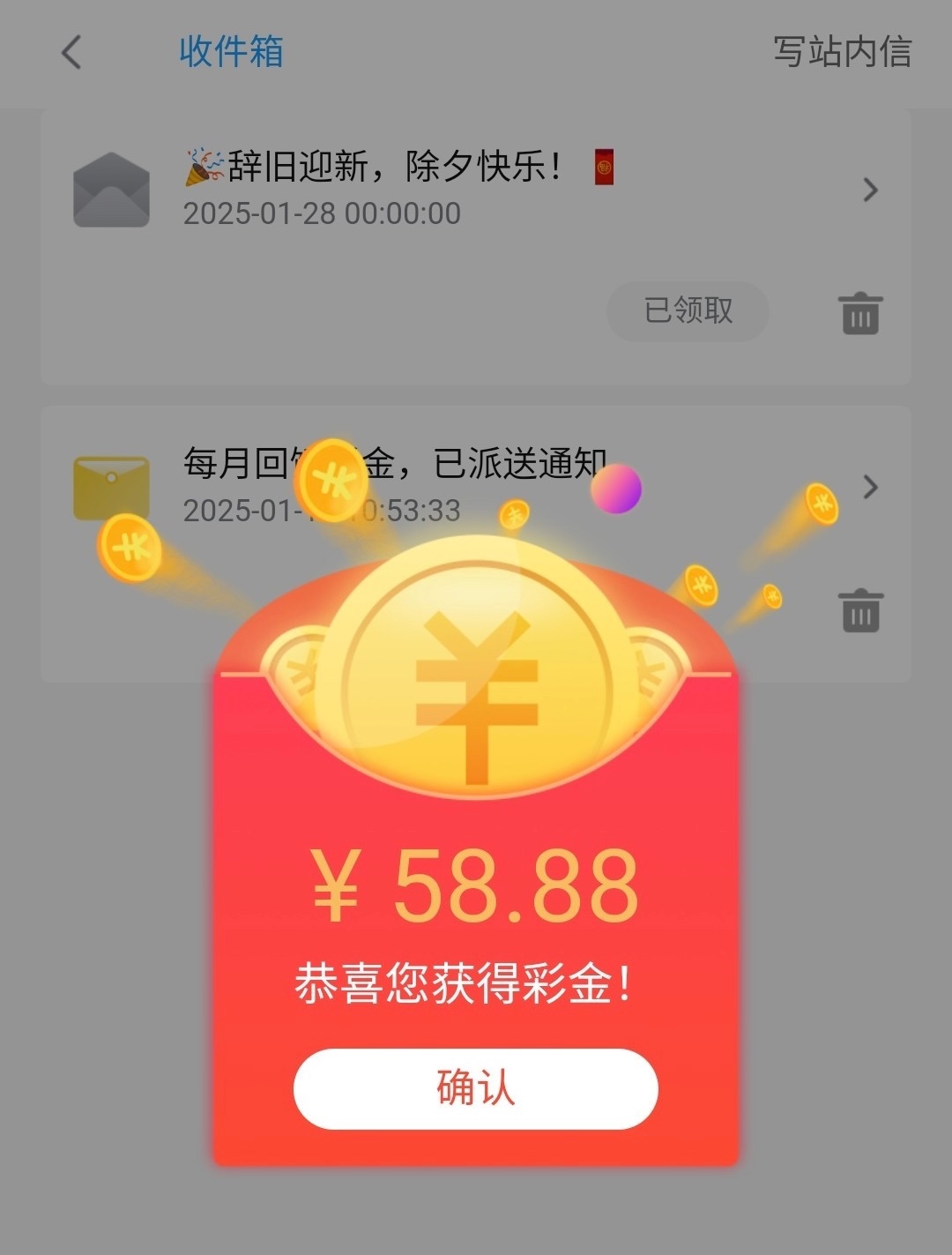Compose a message via 写站内信
The width and height of the screenshot is (952, 1255).
(x=842, y=52)
